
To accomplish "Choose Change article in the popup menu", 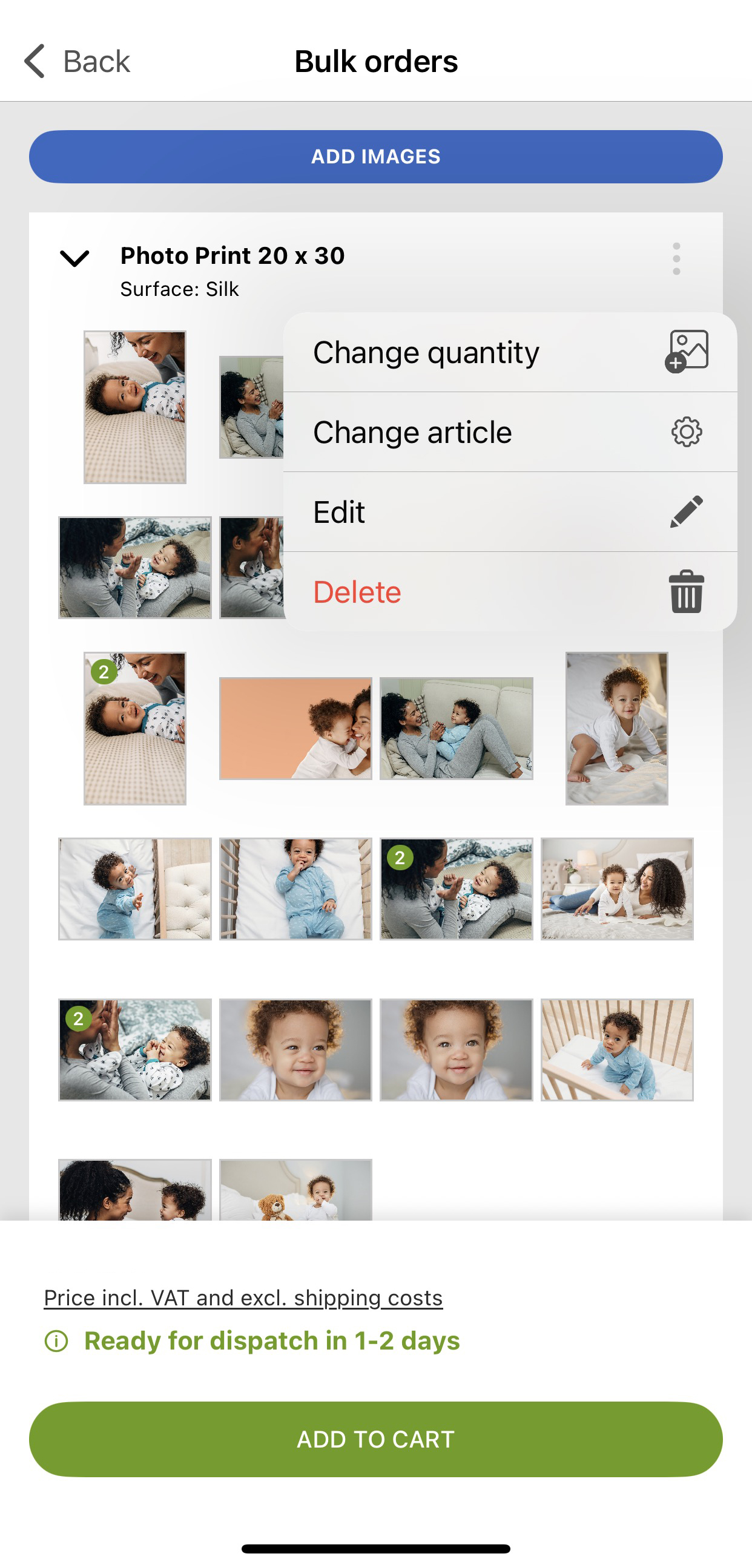I will pyautogui.click(x=510, y=432).
